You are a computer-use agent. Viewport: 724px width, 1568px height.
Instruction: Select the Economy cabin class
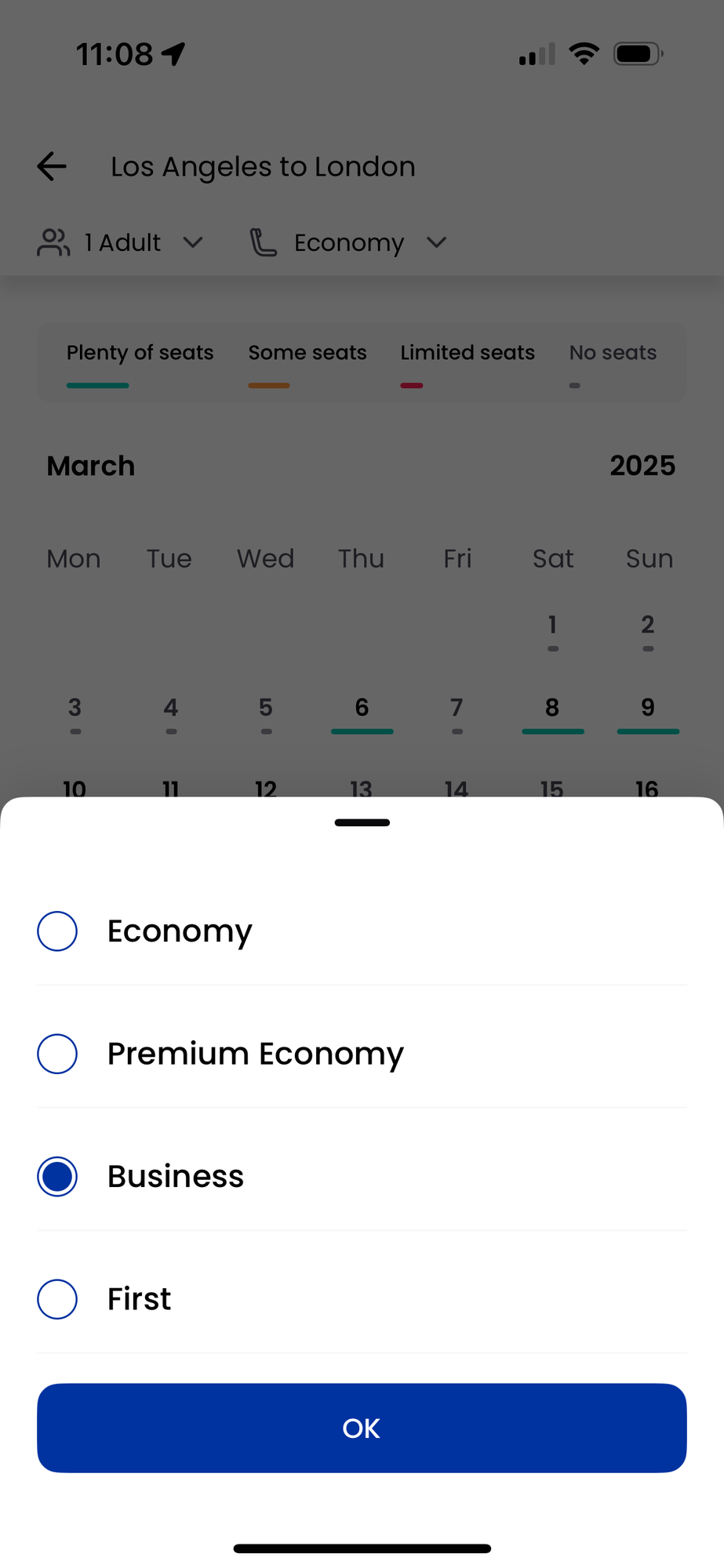57,931
